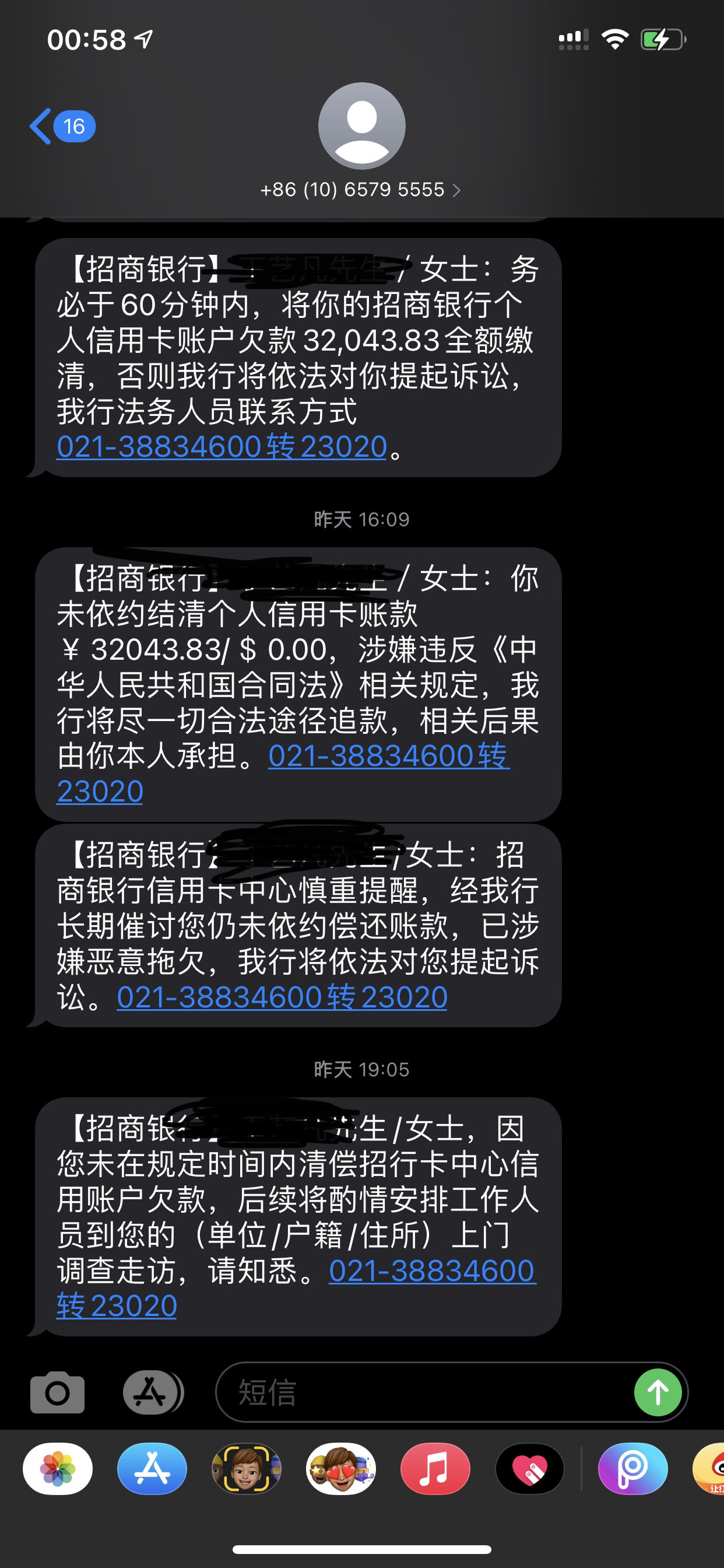Tap the phone number +86 (10) 6579 5555
The image size is (724, 1568).
point(352,190)
